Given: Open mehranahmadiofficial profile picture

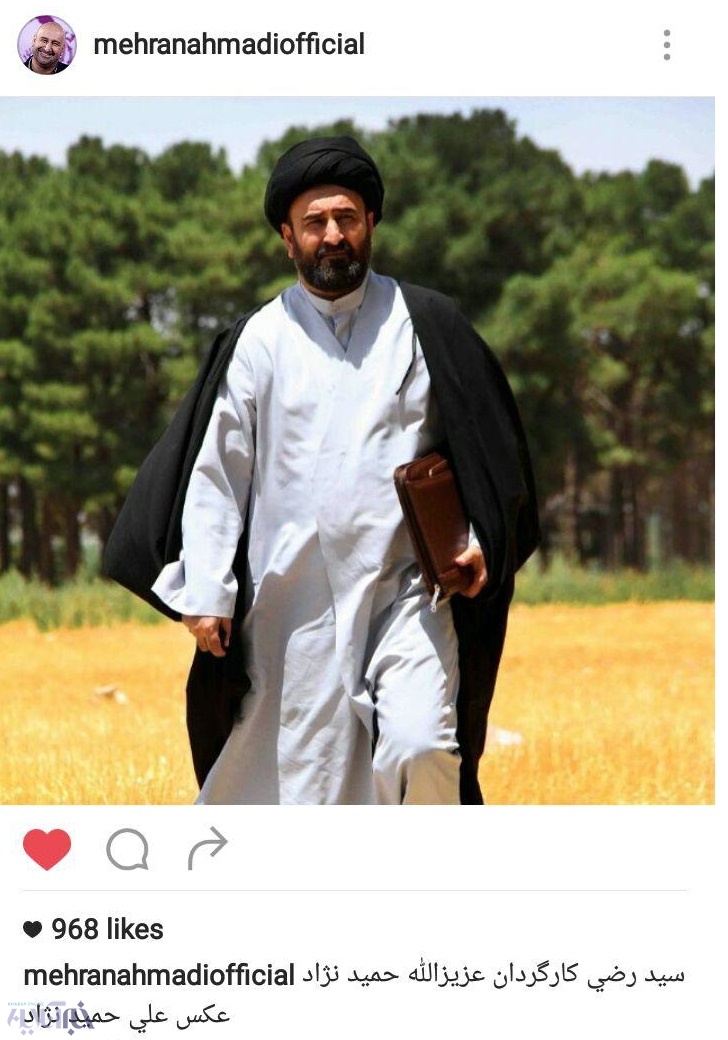Looking at the screenshot, I should [x=47, y=45].
